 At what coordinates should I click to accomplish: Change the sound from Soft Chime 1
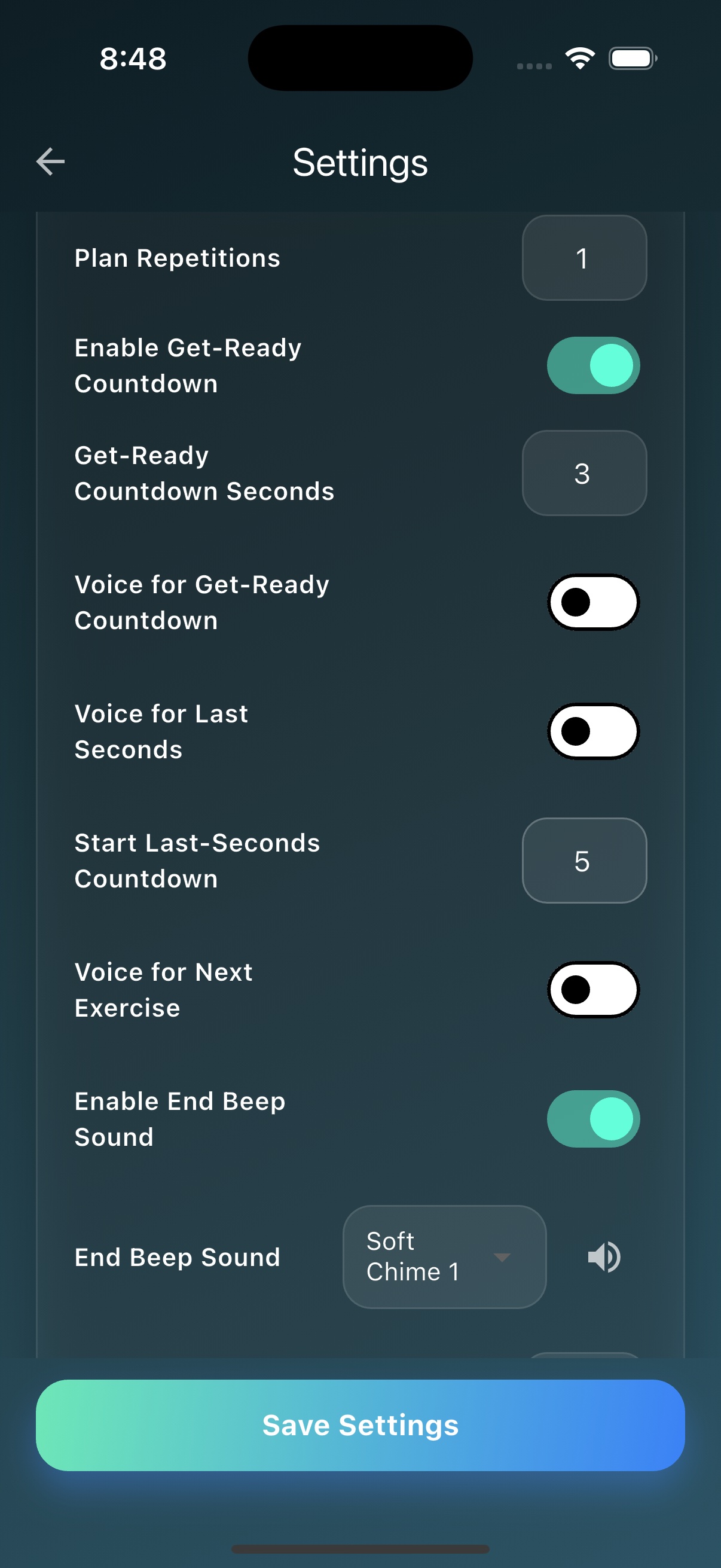[x=445, y=1257]
